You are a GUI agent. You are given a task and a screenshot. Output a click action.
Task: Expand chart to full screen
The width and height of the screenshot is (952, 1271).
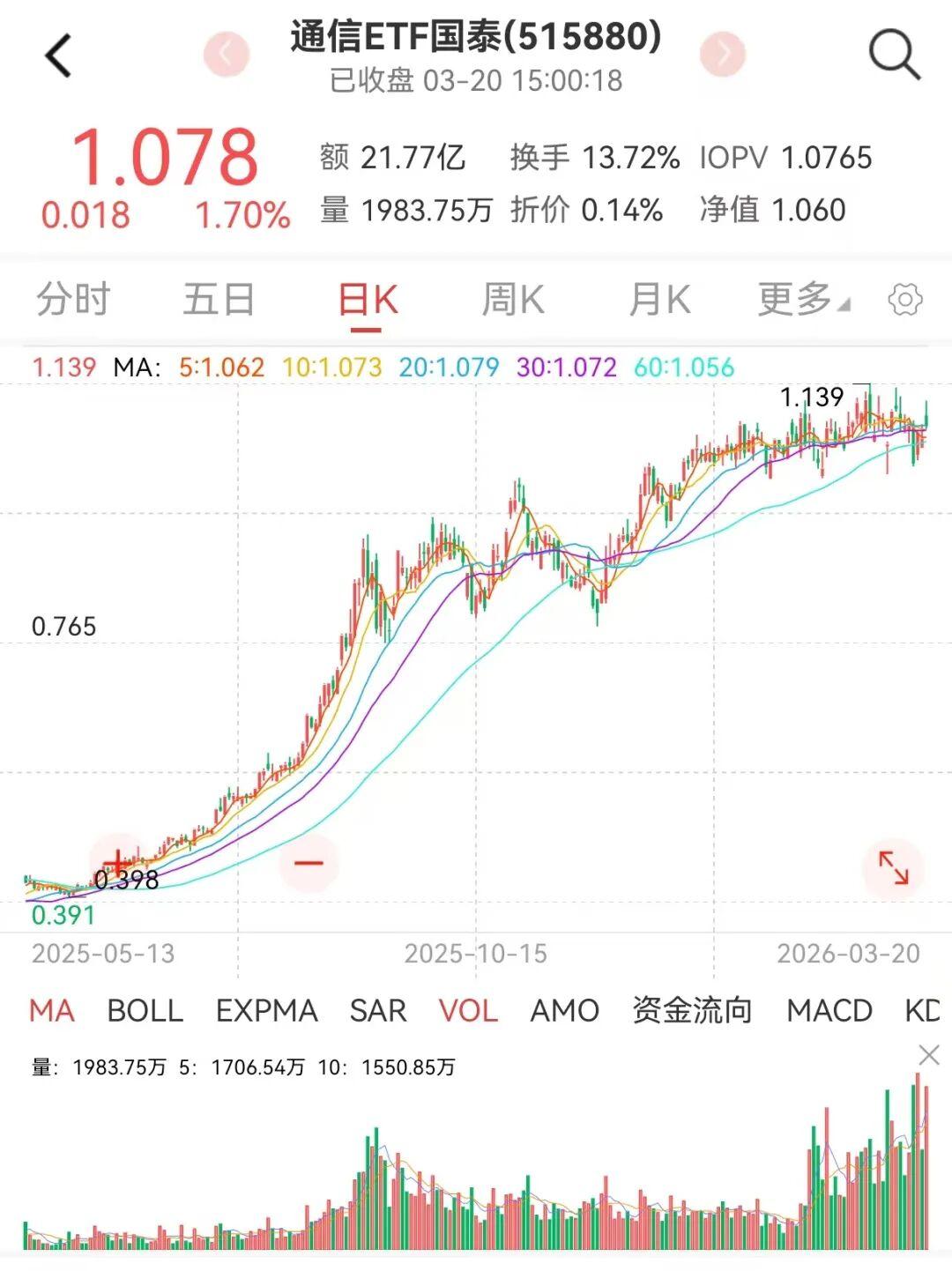[893, 867]
